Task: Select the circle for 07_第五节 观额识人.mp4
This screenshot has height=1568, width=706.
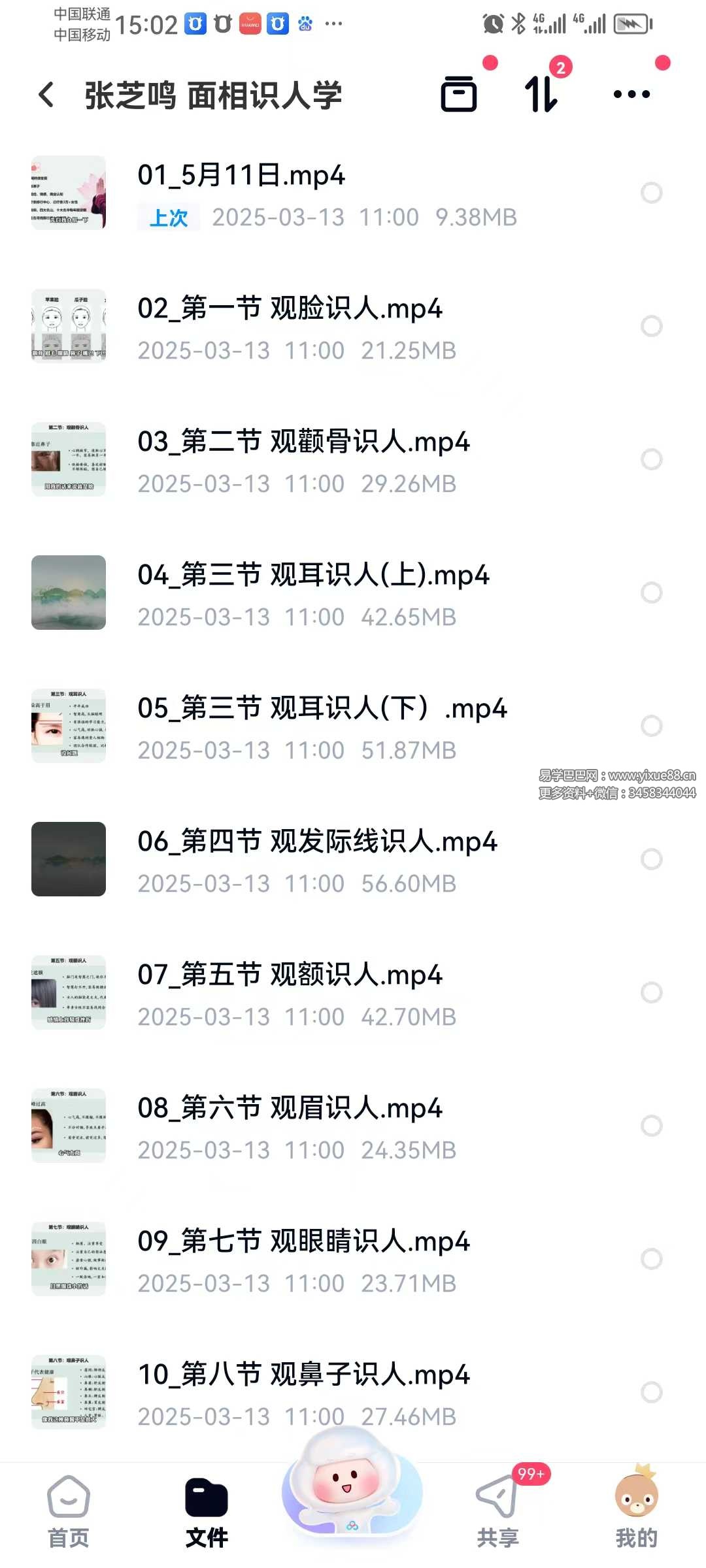Action: pos(651,992)
